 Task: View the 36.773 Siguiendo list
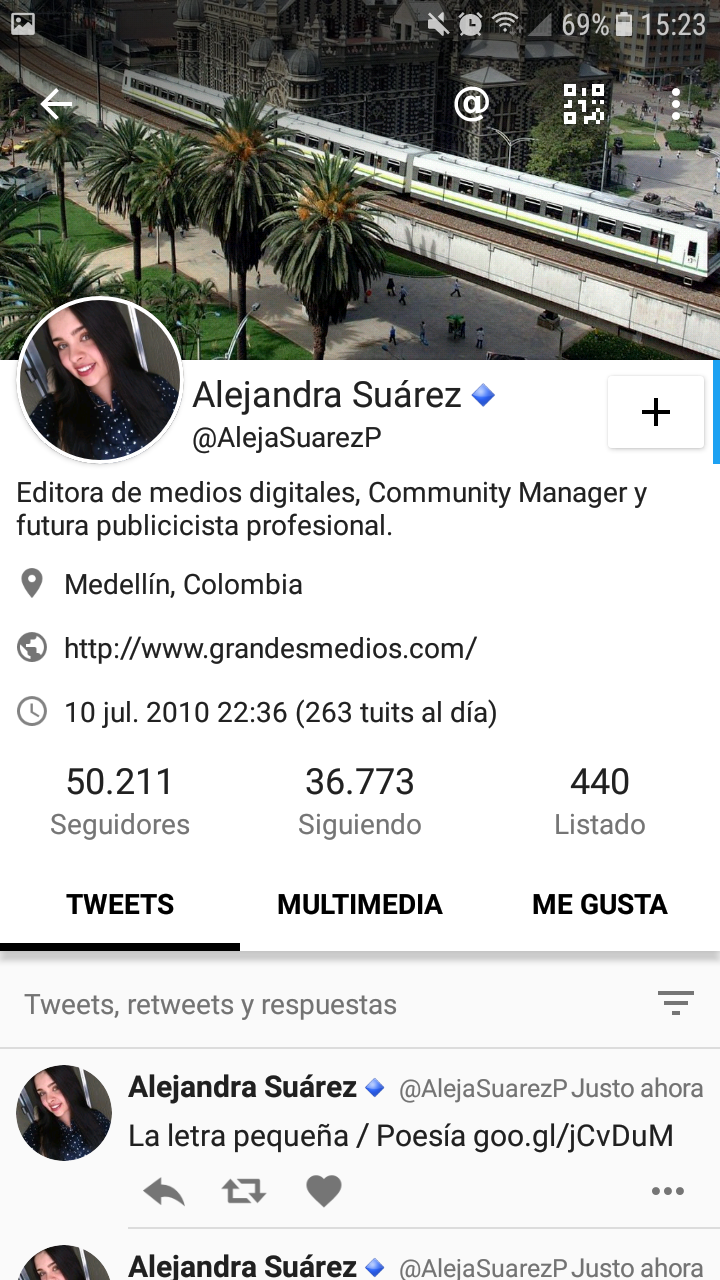point(360,801)
